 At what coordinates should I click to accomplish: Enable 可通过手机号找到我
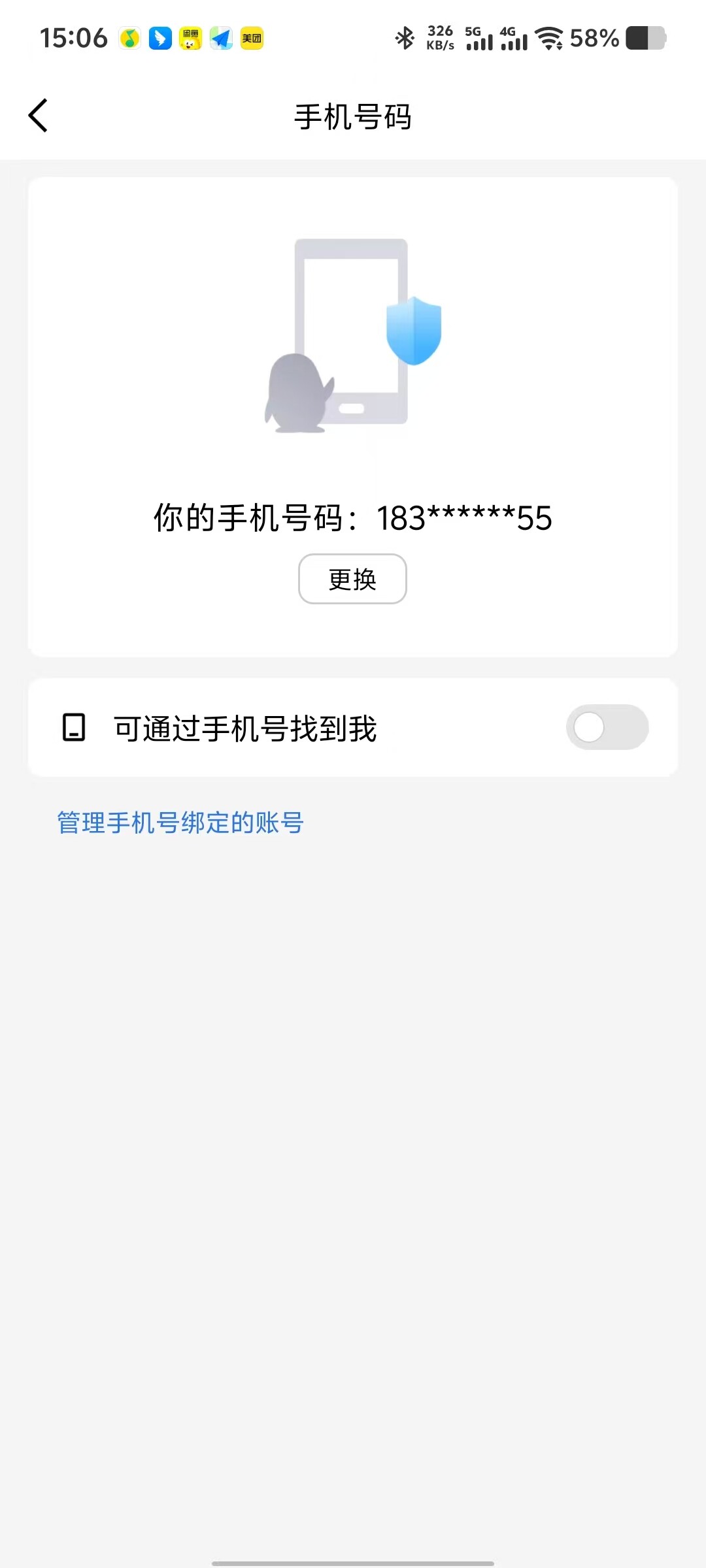point(607,727)
